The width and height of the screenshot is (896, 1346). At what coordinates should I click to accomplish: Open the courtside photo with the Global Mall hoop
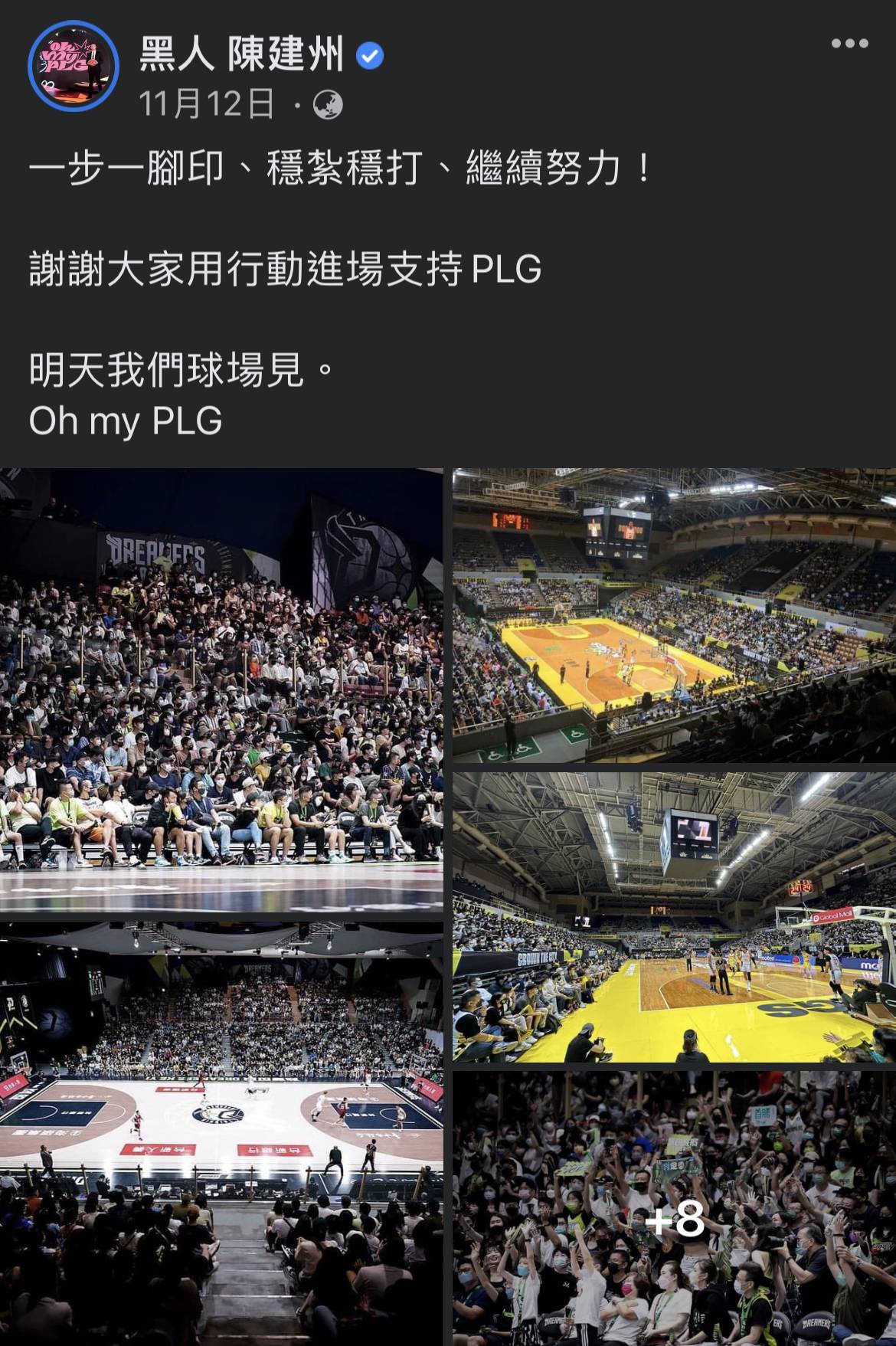[x=674, y=916]
